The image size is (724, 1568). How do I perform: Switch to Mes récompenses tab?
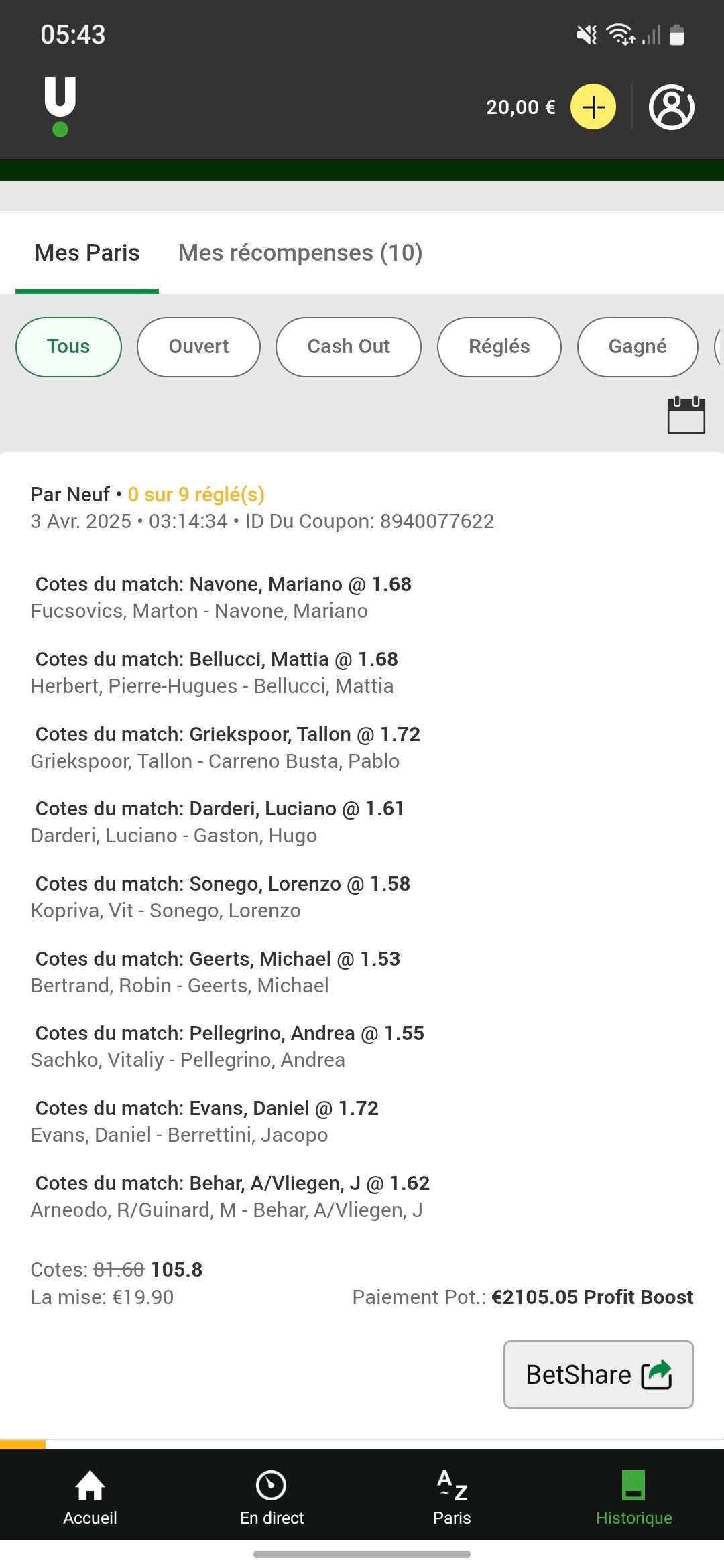point(300,253)
